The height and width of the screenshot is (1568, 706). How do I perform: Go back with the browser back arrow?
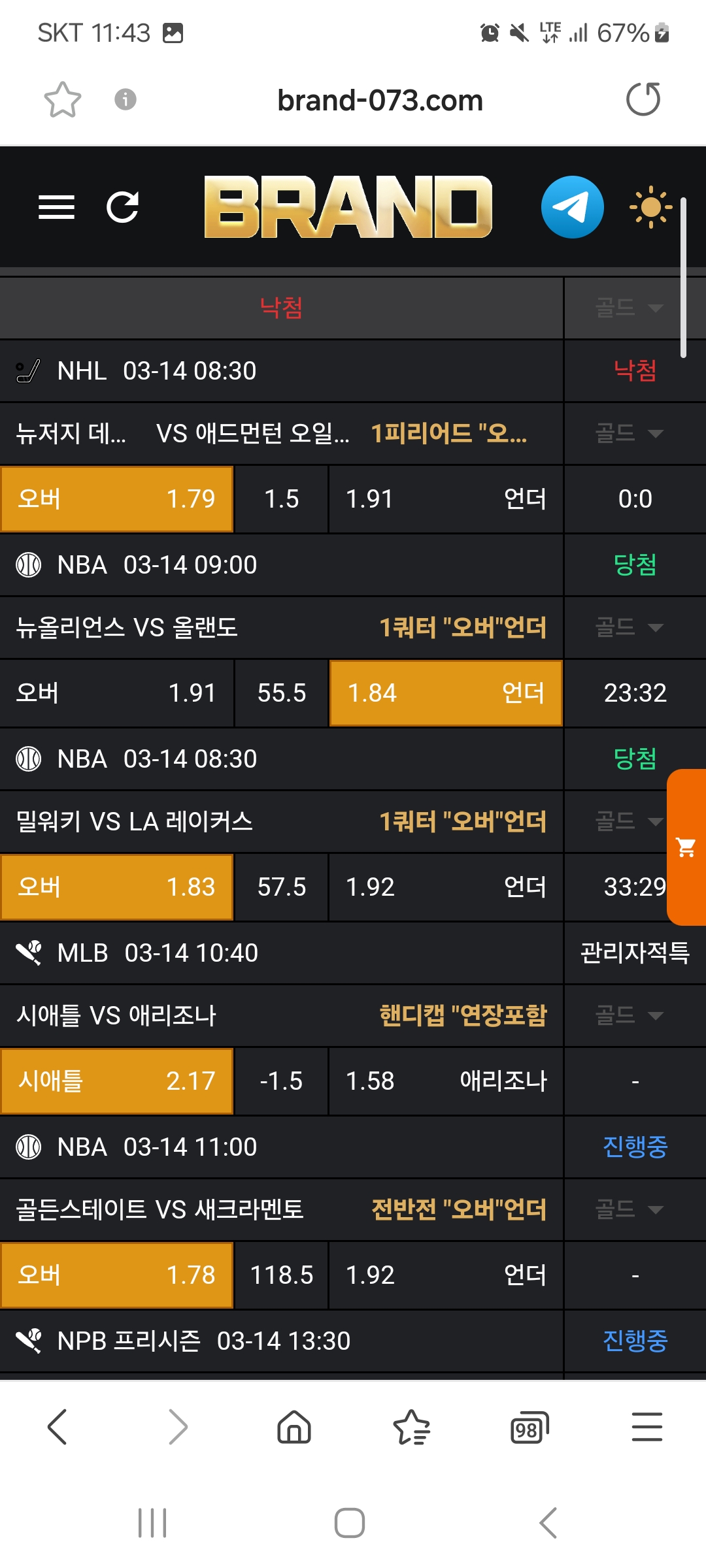tap(58, 1427)
